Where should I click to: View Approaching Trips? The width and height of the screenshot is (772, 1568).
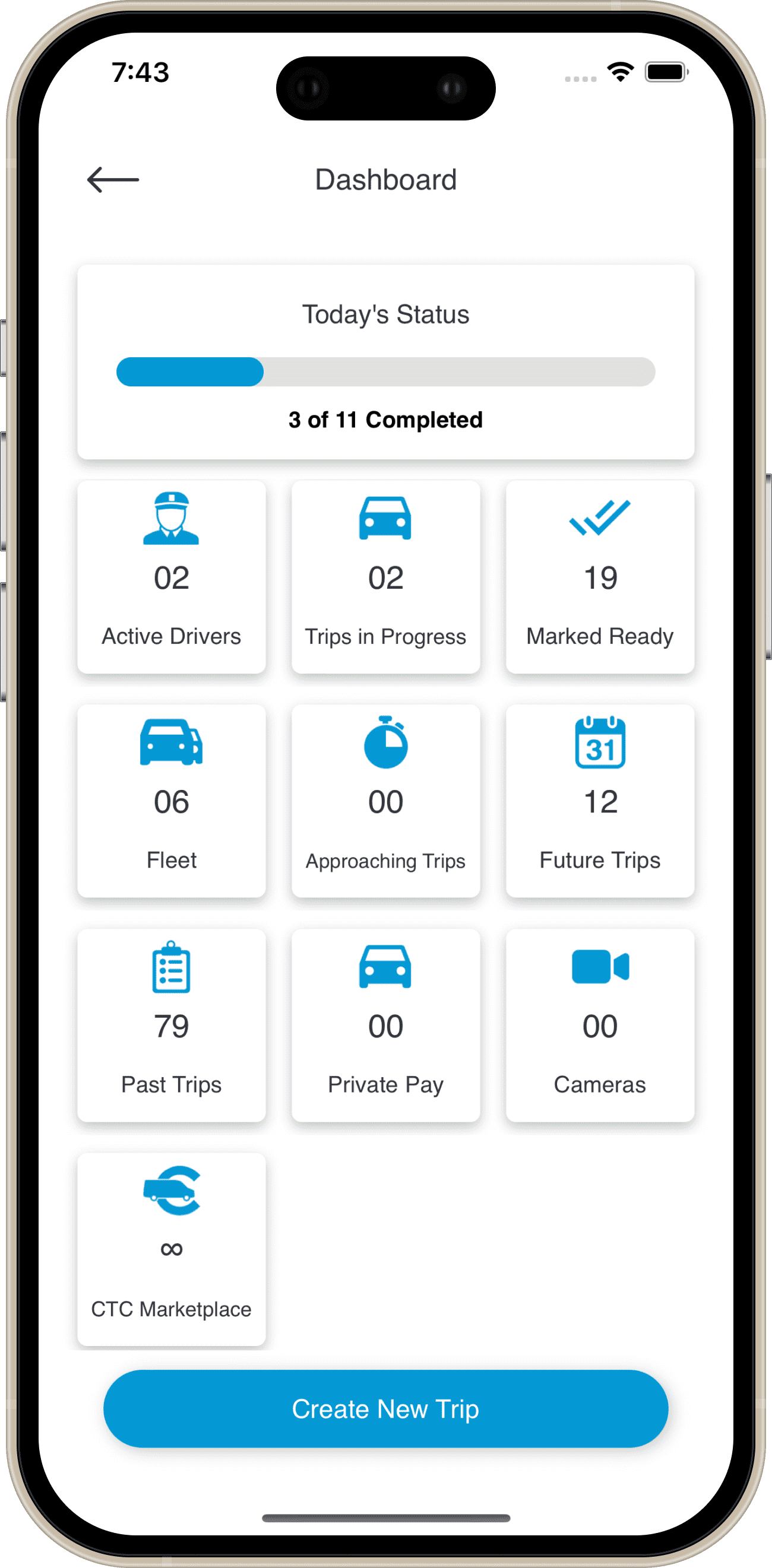385,801
